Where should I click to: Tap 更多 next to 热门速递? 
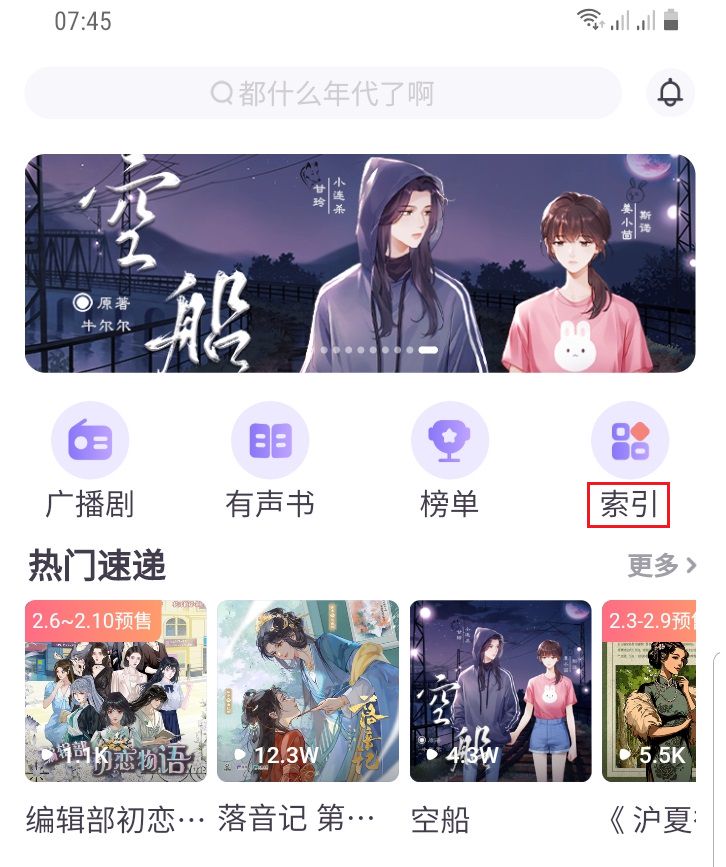click(x=661, y=565)
